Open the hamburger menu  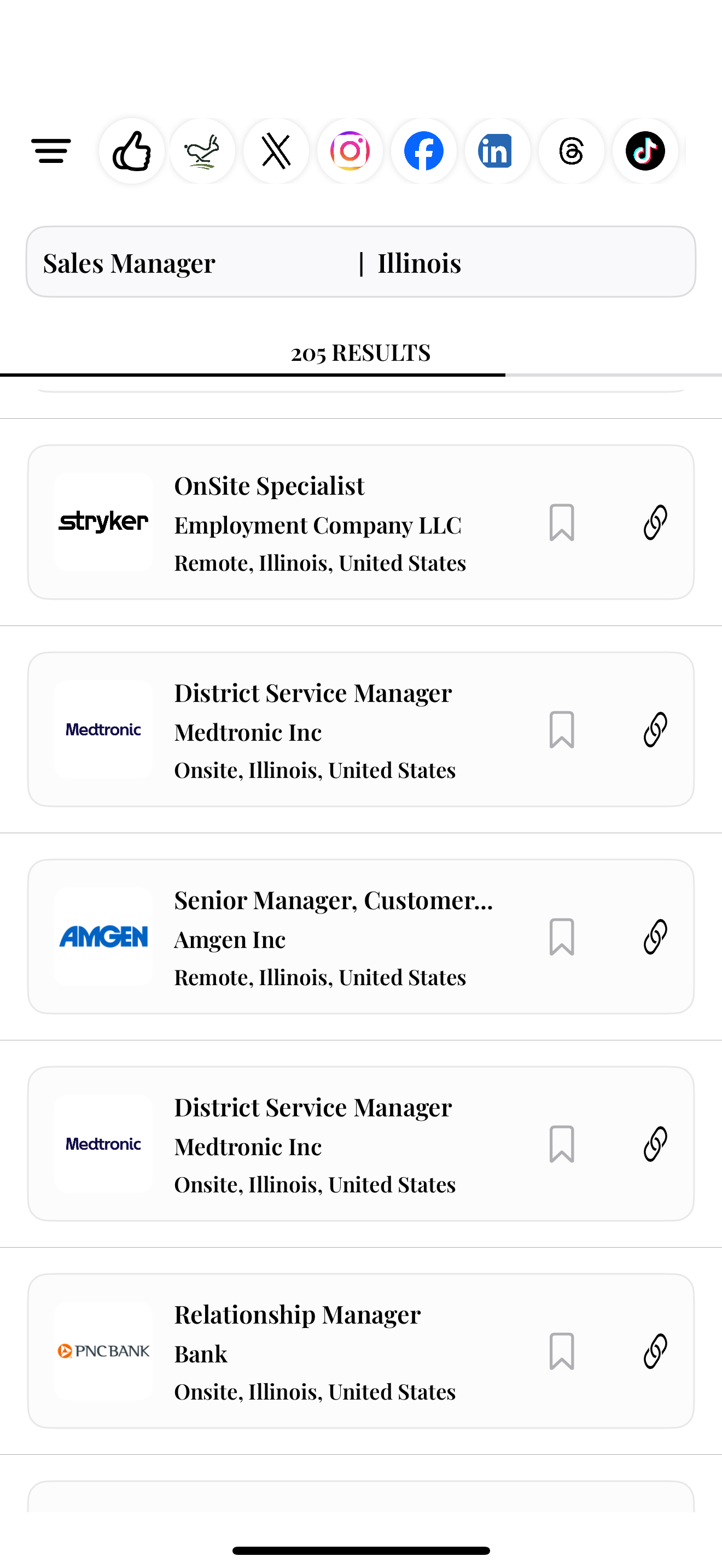tap(51, 151)
